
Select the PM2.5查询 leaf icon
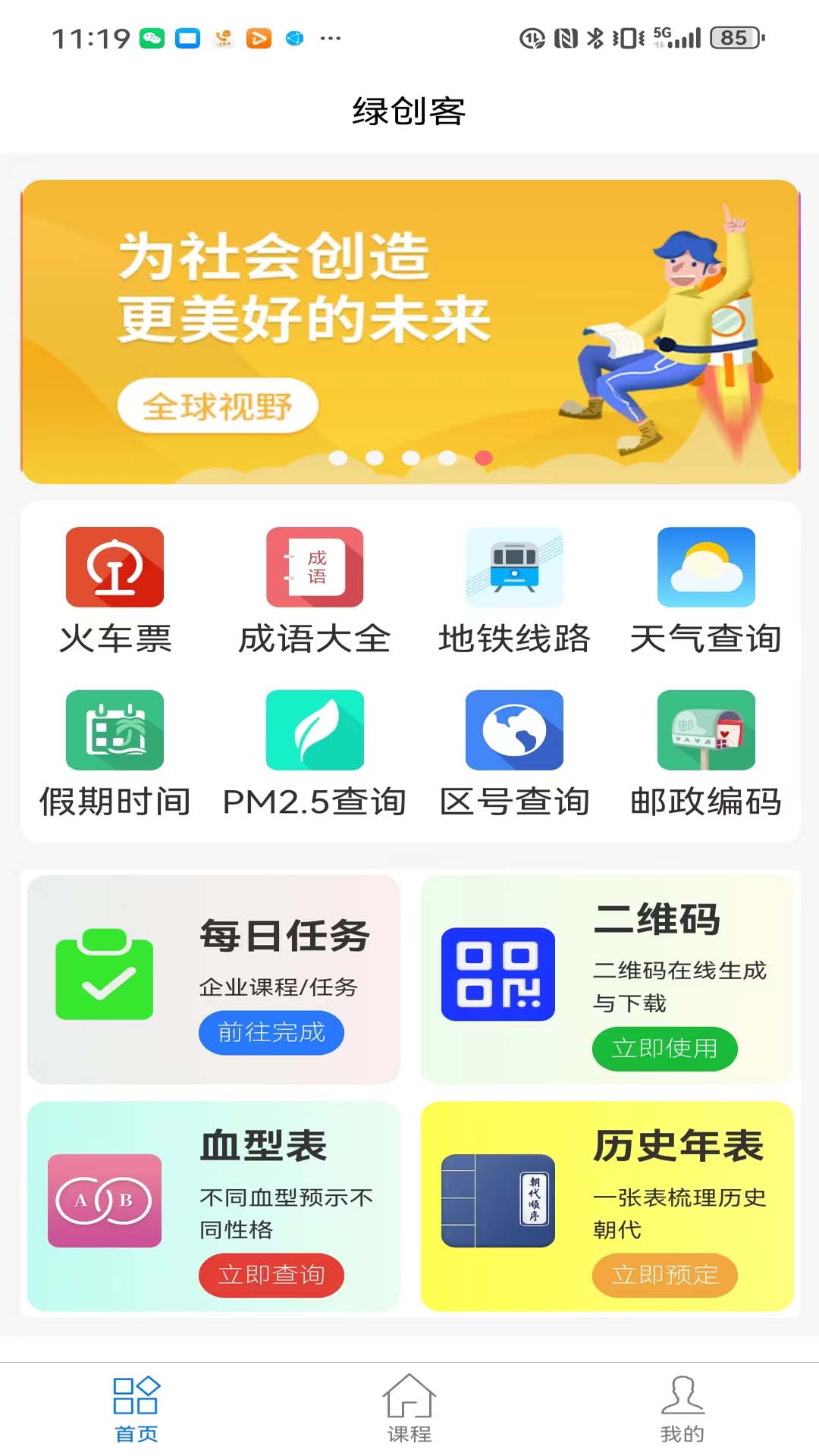pos(314,730)
